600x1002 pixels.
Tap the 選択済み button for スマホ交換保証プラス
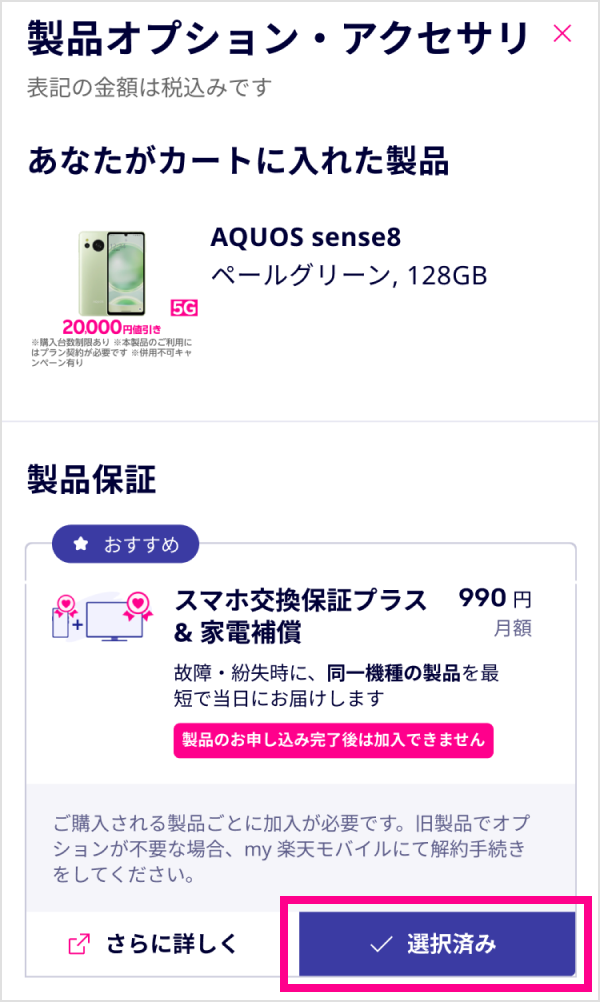437,943
